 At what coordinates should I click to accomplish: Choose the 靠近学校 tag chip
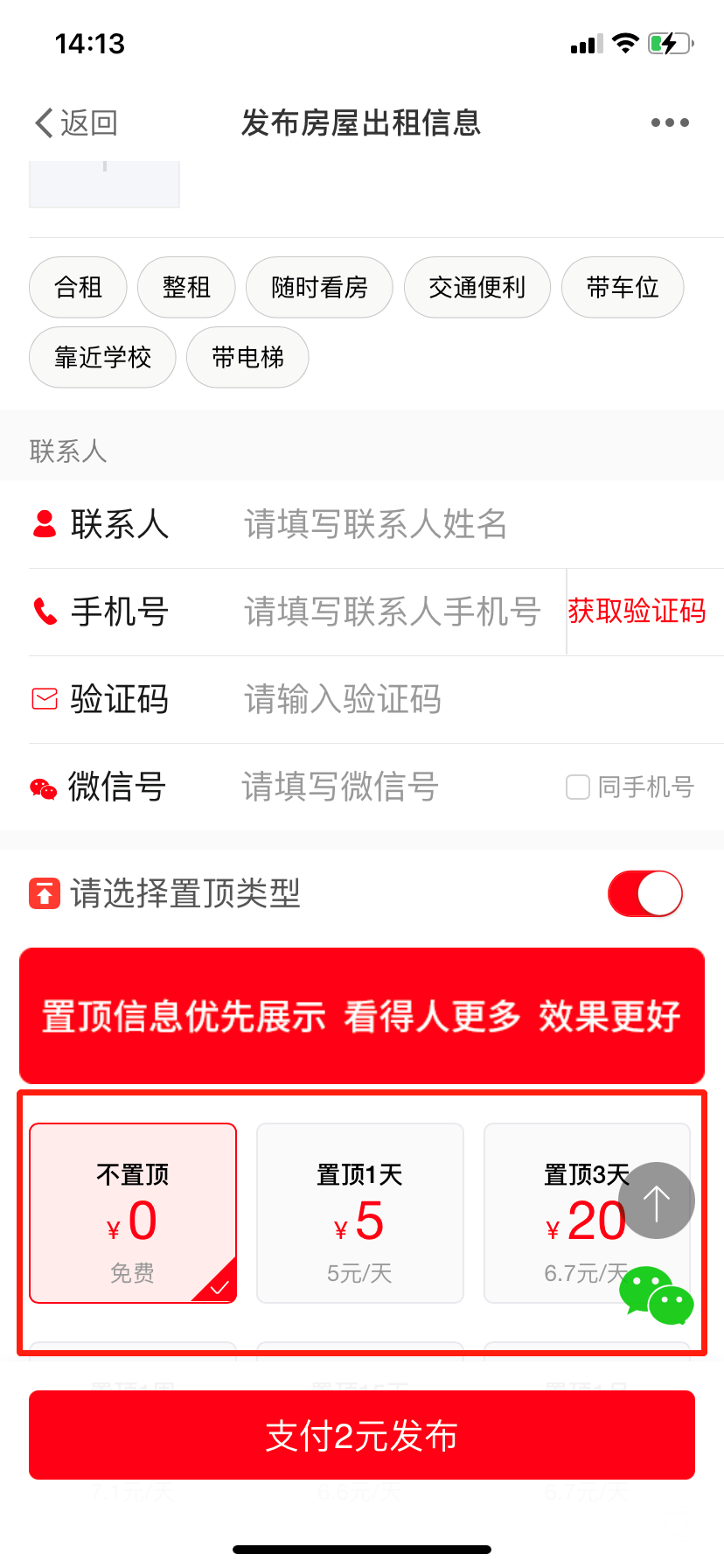(x=102, y=357)
